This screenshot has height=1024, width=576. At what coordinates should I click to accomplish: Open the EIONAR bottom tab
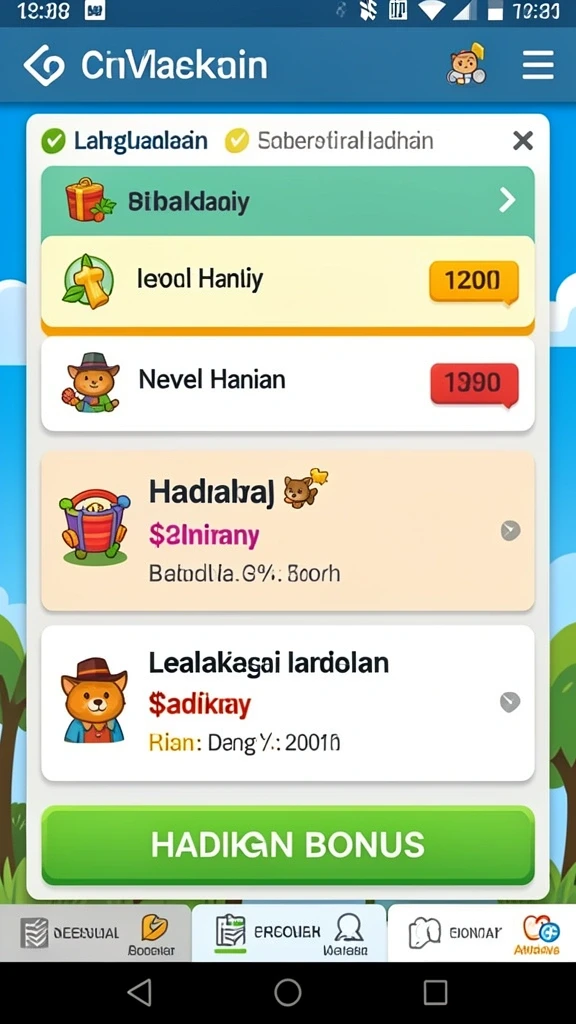pyautogui.click(x=482, y=933)
